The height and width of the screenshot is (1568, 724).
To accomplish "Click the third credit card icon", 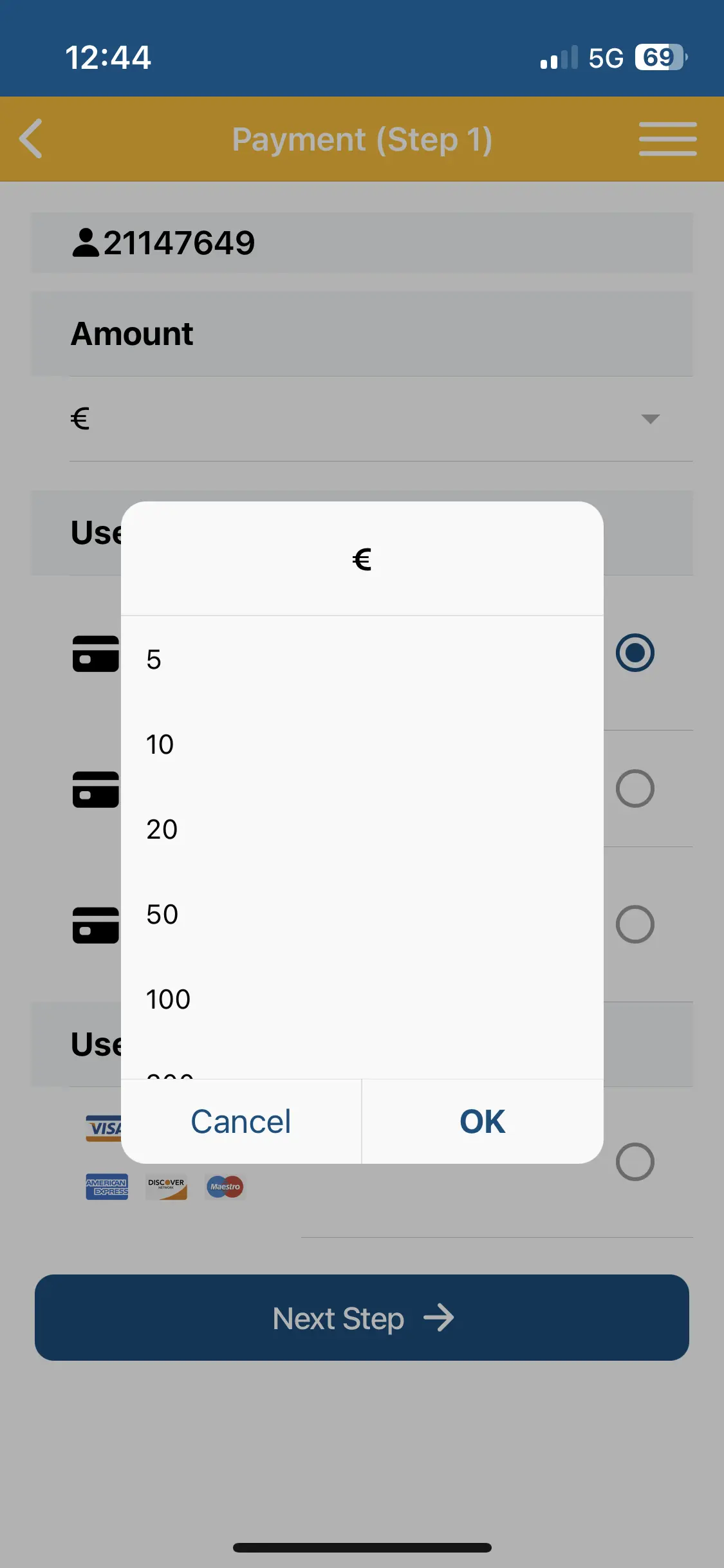I will tap(97, 926).
